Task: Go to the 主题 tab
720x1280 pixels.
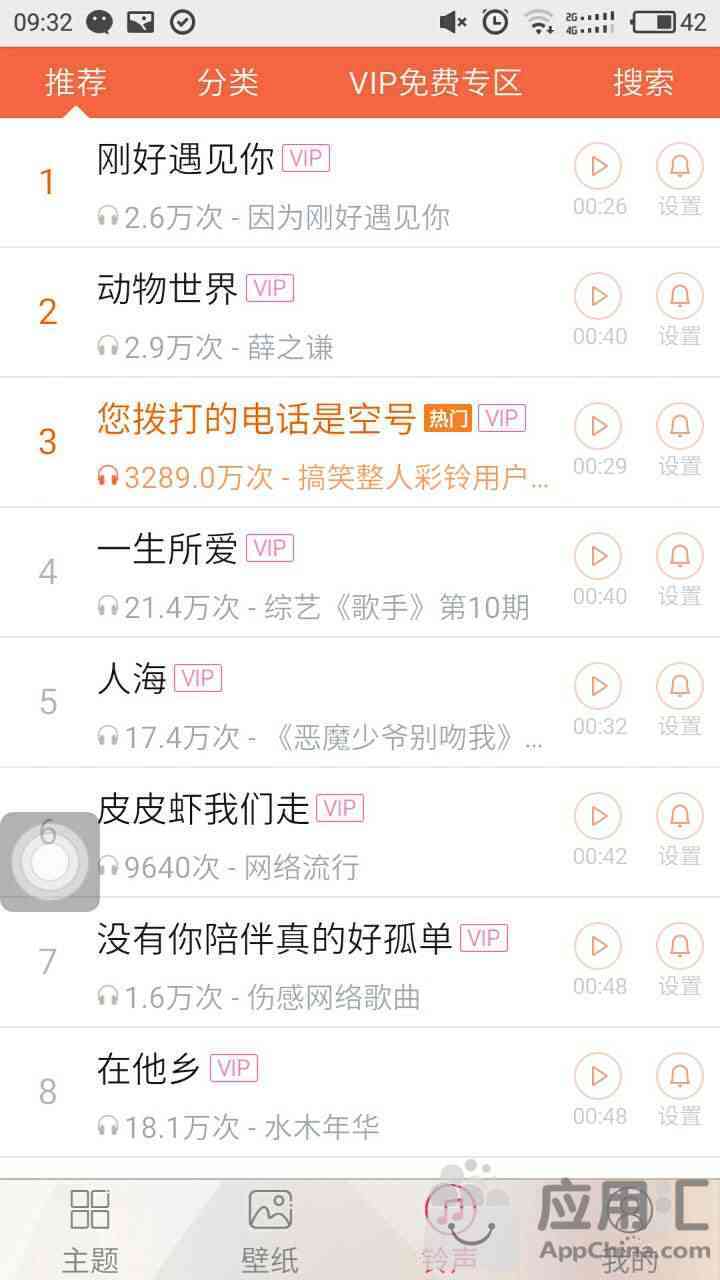Action: [90, 1230]
